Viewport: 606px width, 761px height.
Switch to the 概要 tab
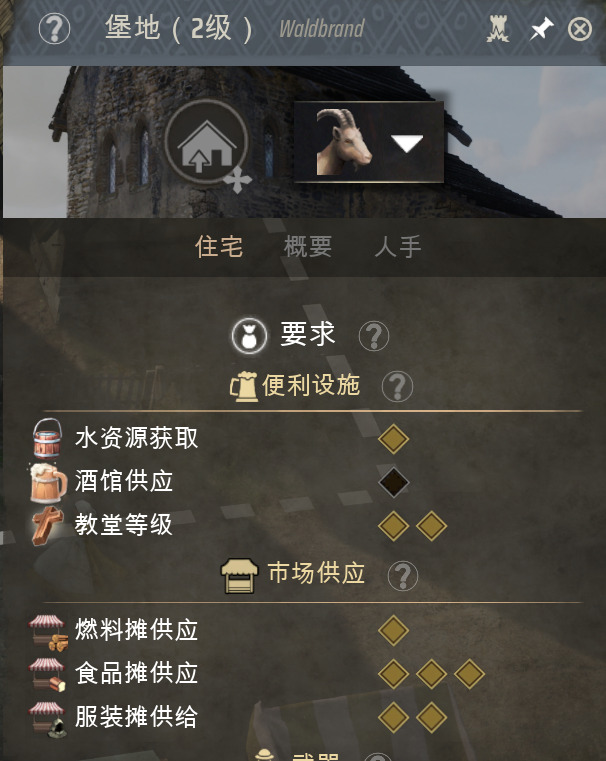(308, 247)
